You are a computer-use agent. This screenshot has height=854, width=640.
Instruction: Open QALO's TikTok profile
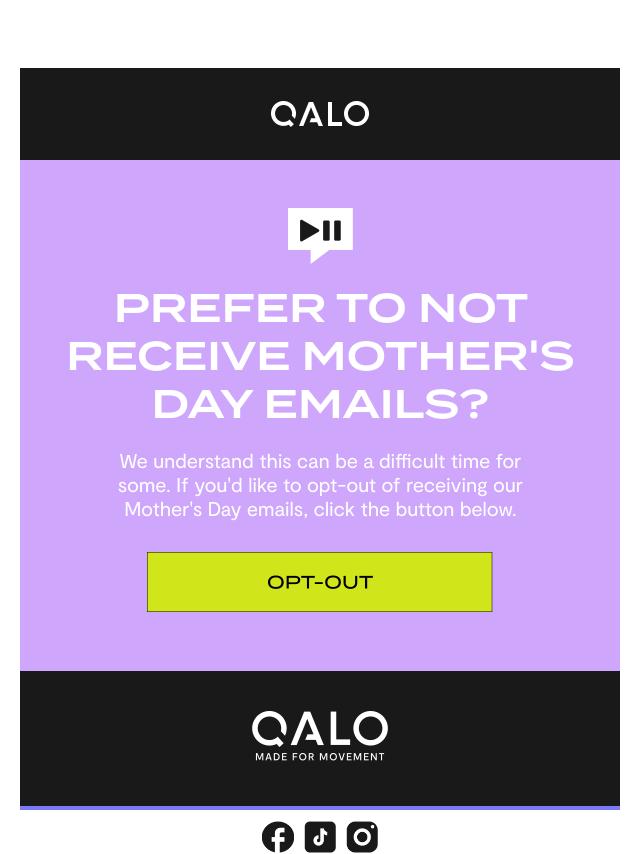point(320,837)
